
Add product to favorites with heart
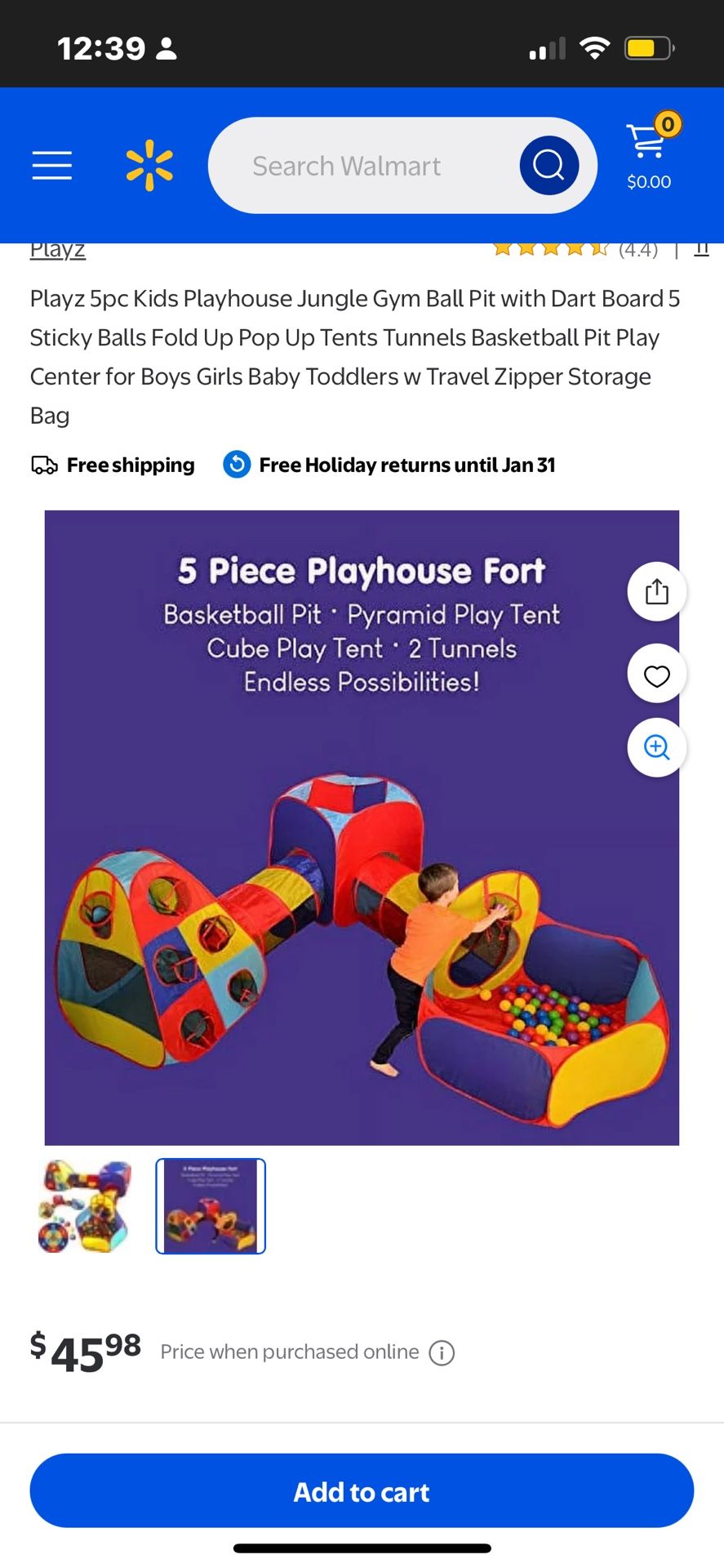[657, 675]
